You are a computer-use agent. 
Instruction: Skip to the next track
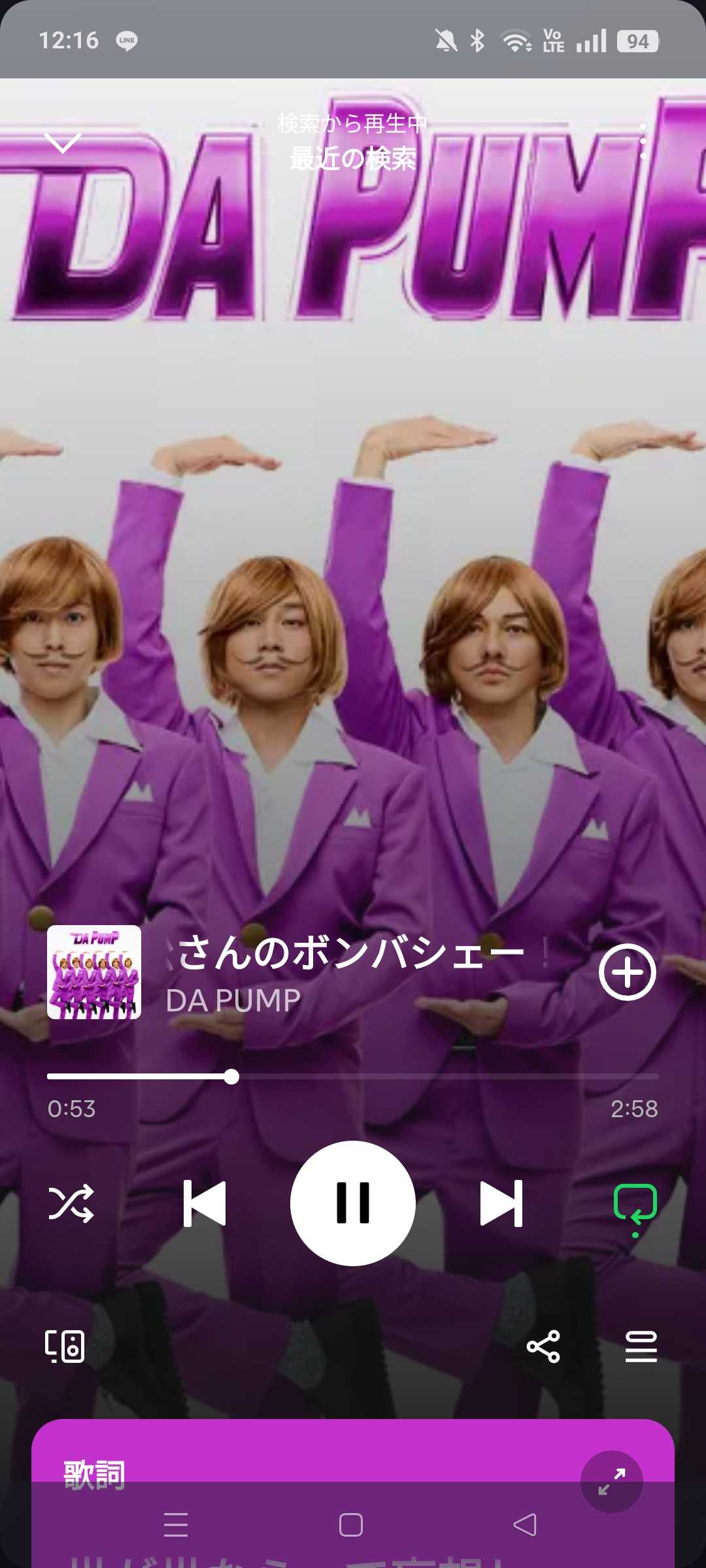click(501, 1203)
